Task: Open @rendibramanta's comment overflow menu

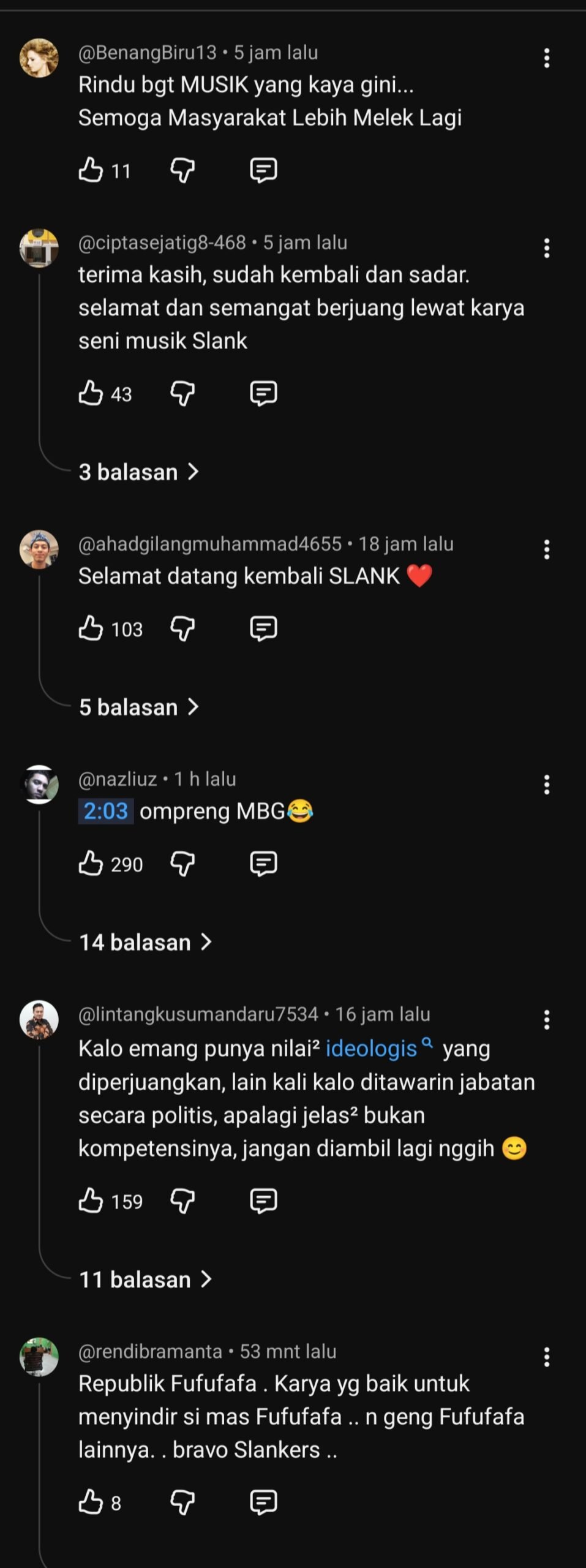Action: (546, 1357)
